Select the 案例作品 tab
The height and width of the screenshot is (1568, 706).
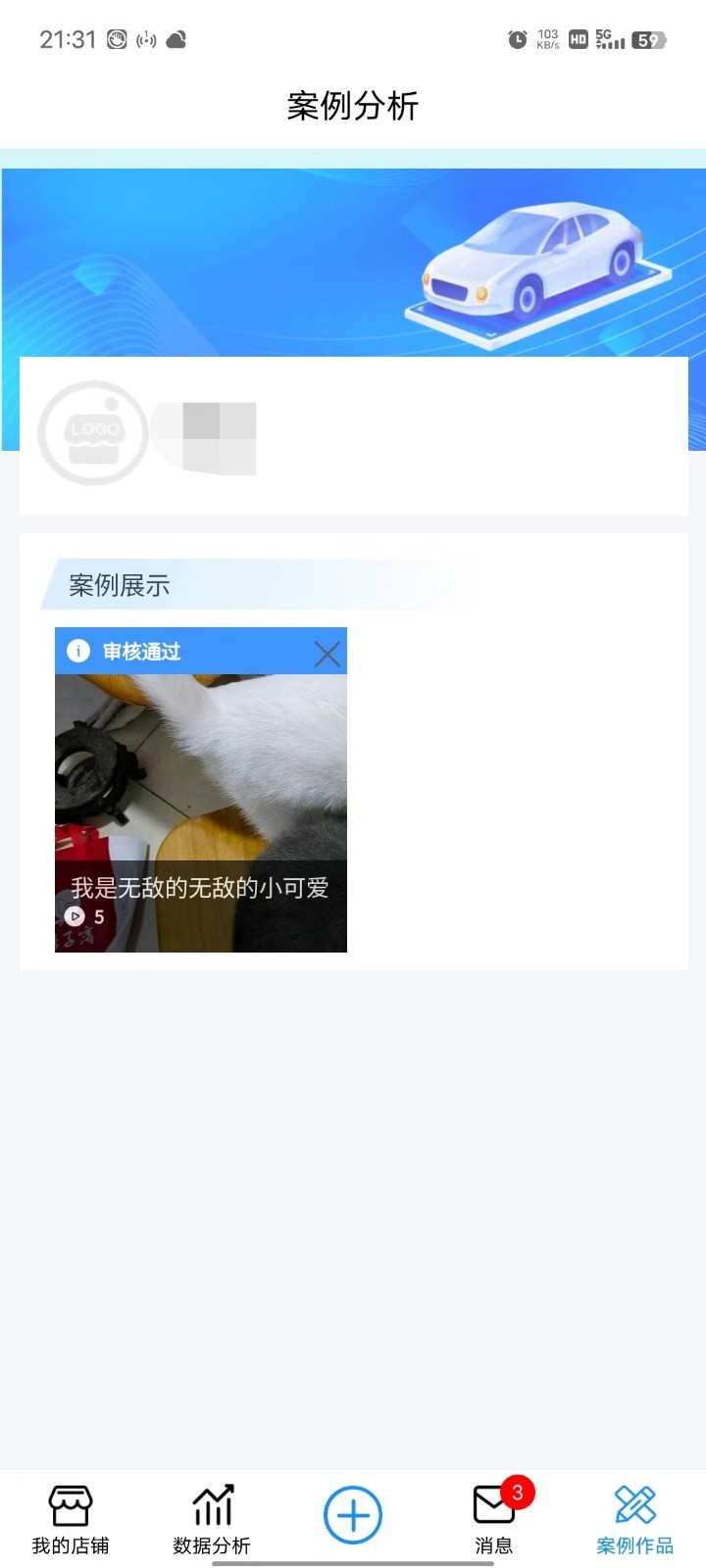[634, 1518]
